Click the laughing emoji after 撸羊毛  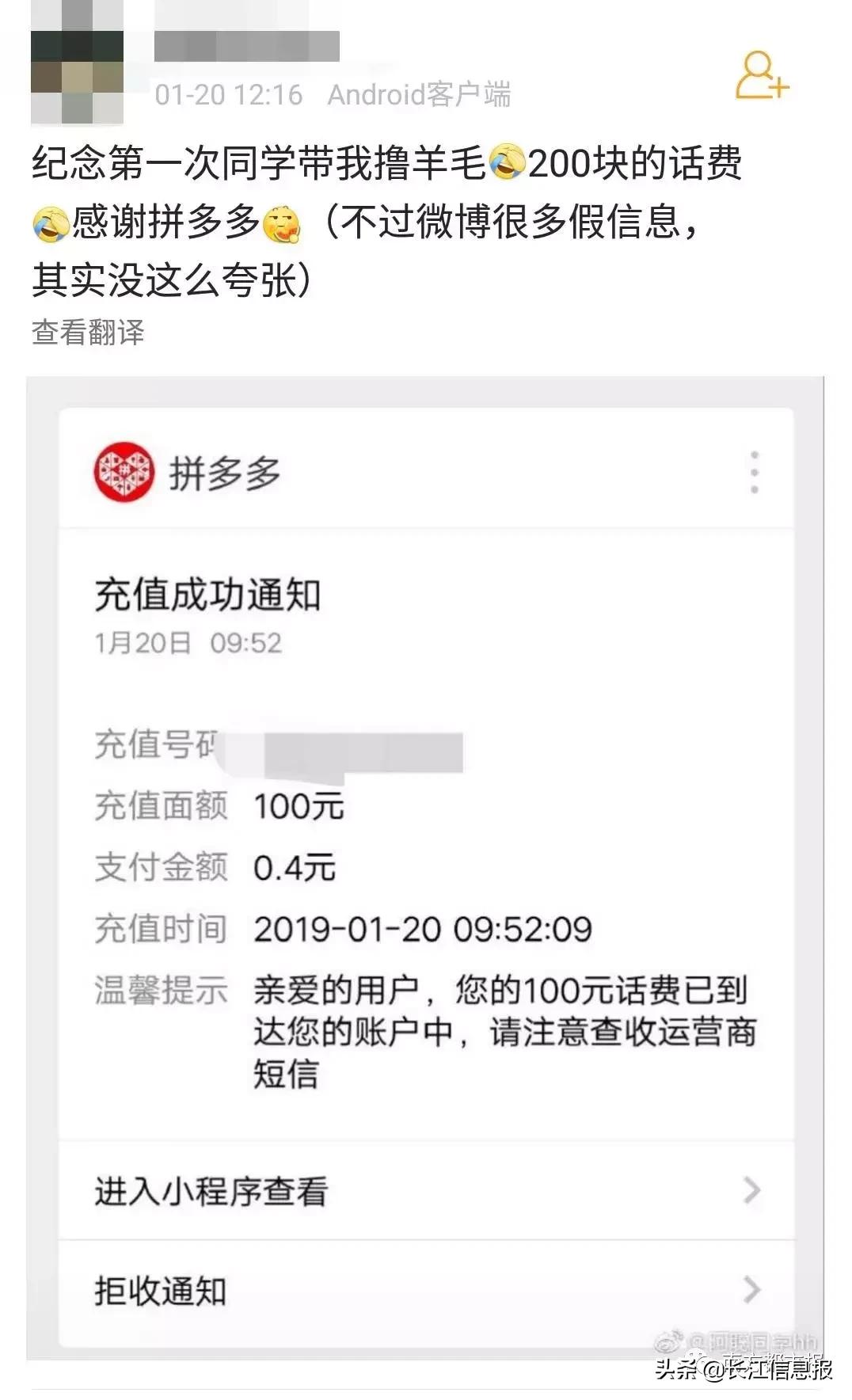click(x=508, y=163)
